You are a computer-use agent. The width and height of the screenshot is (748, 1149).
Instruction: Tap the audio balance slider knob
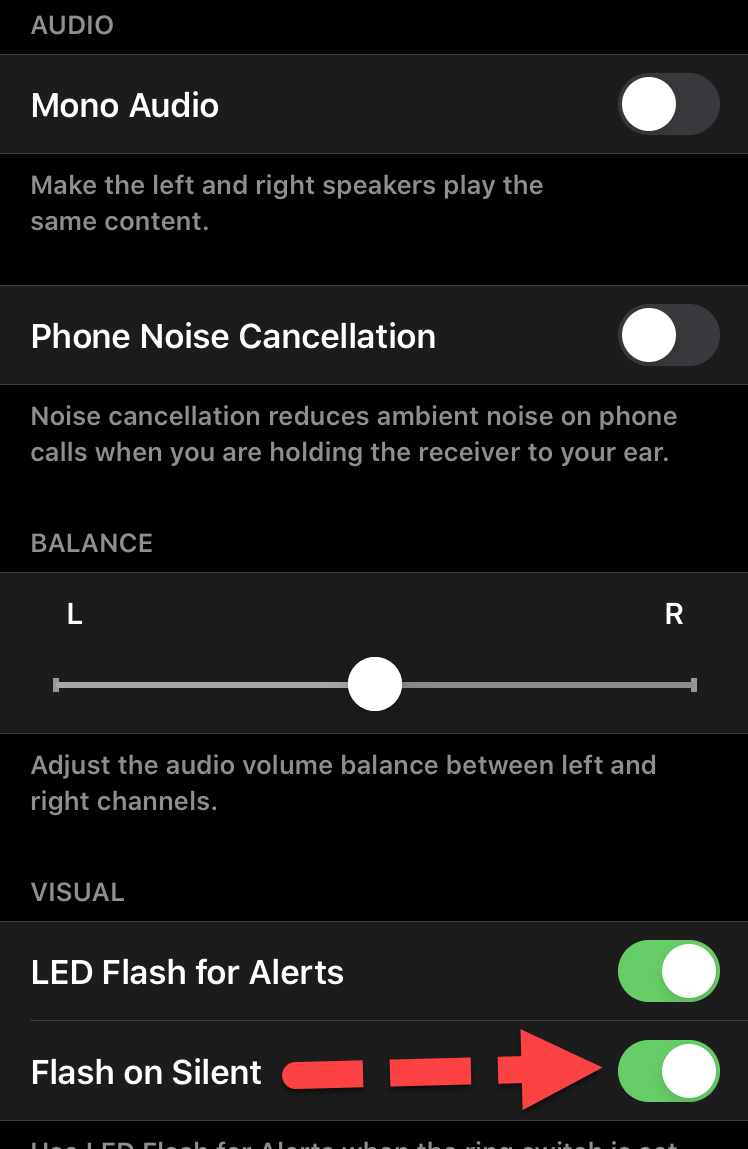(375, 685)
